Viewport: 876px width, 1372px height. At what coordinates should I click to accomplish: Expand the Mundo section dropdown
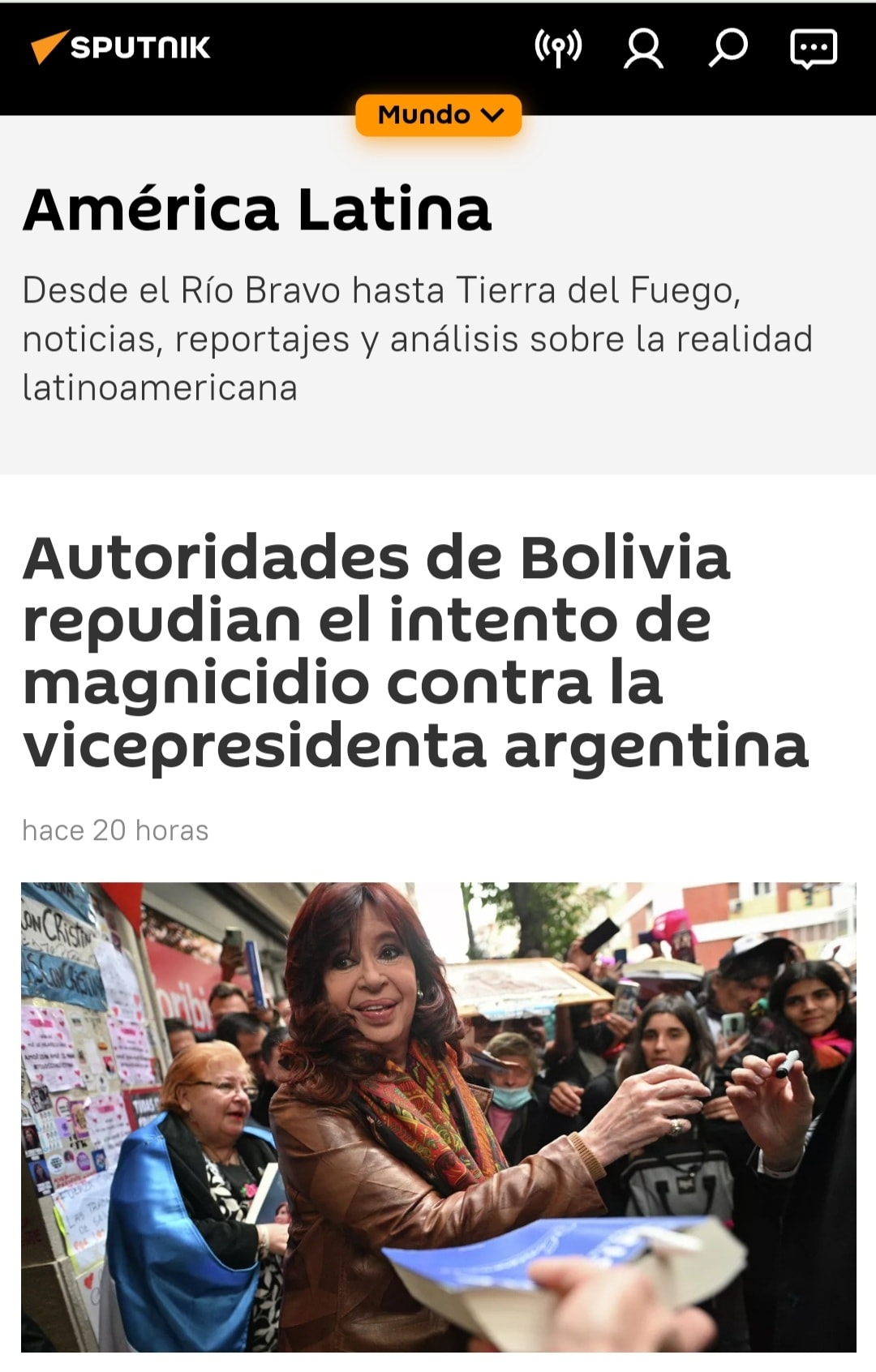click(x=439, y=115)
